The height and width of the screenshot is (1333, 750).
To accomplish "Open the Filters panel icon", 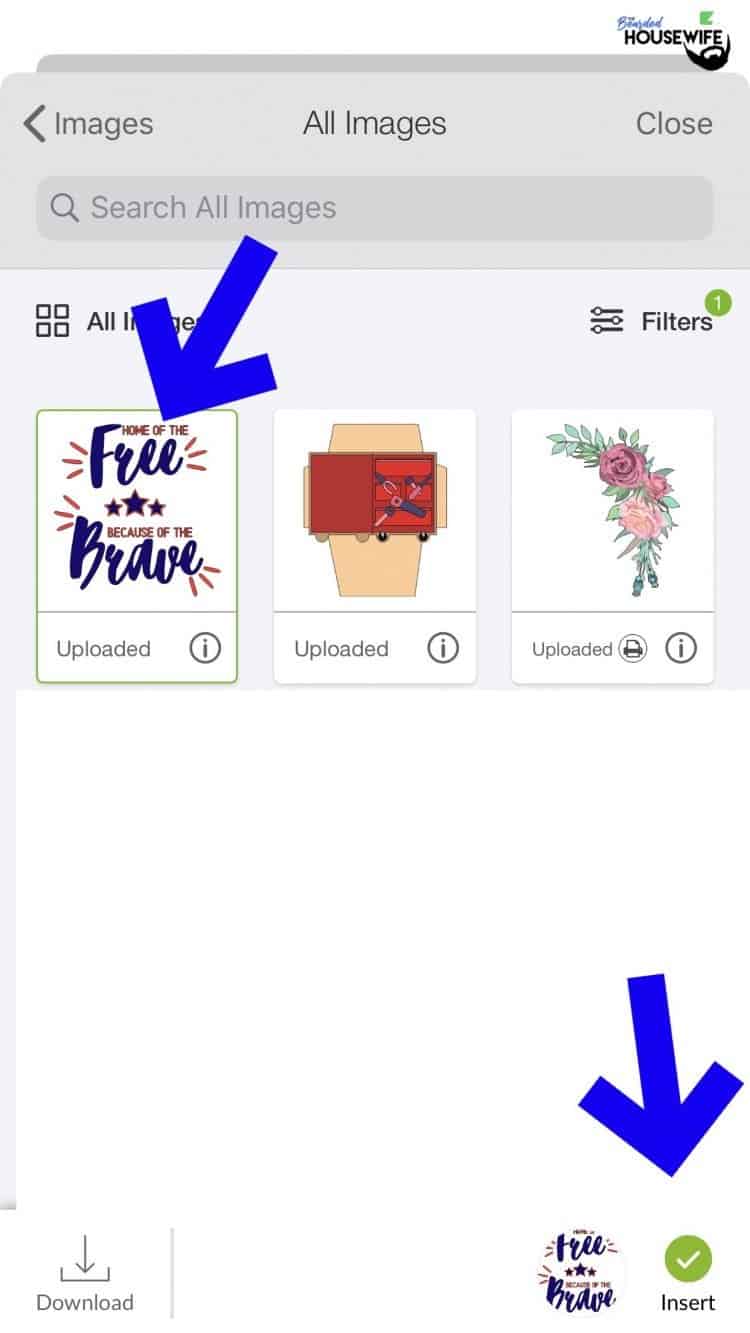I will click(x=606, y=321).
